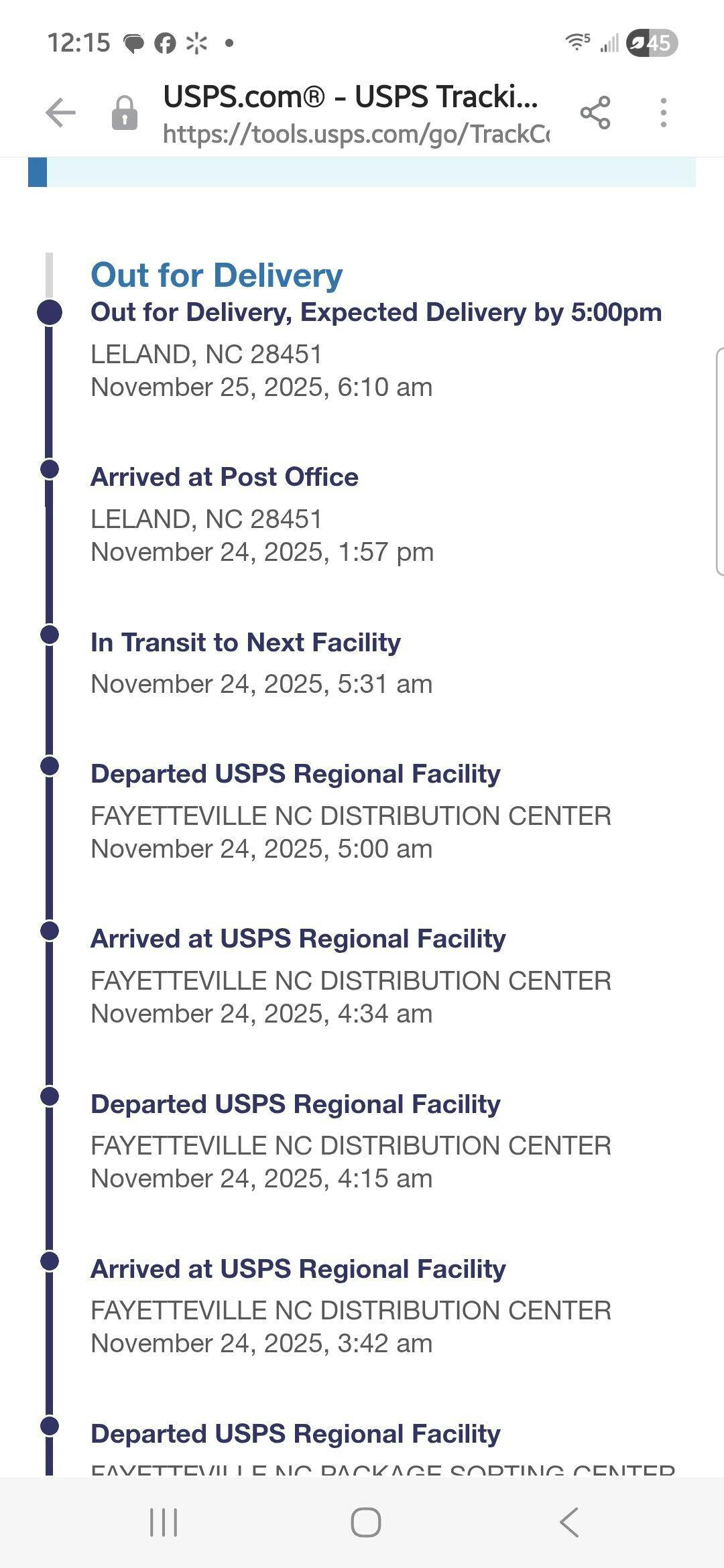Go back using the browser arrow
The height and width of the screenshot is (1568, 724).
point(60,112)
